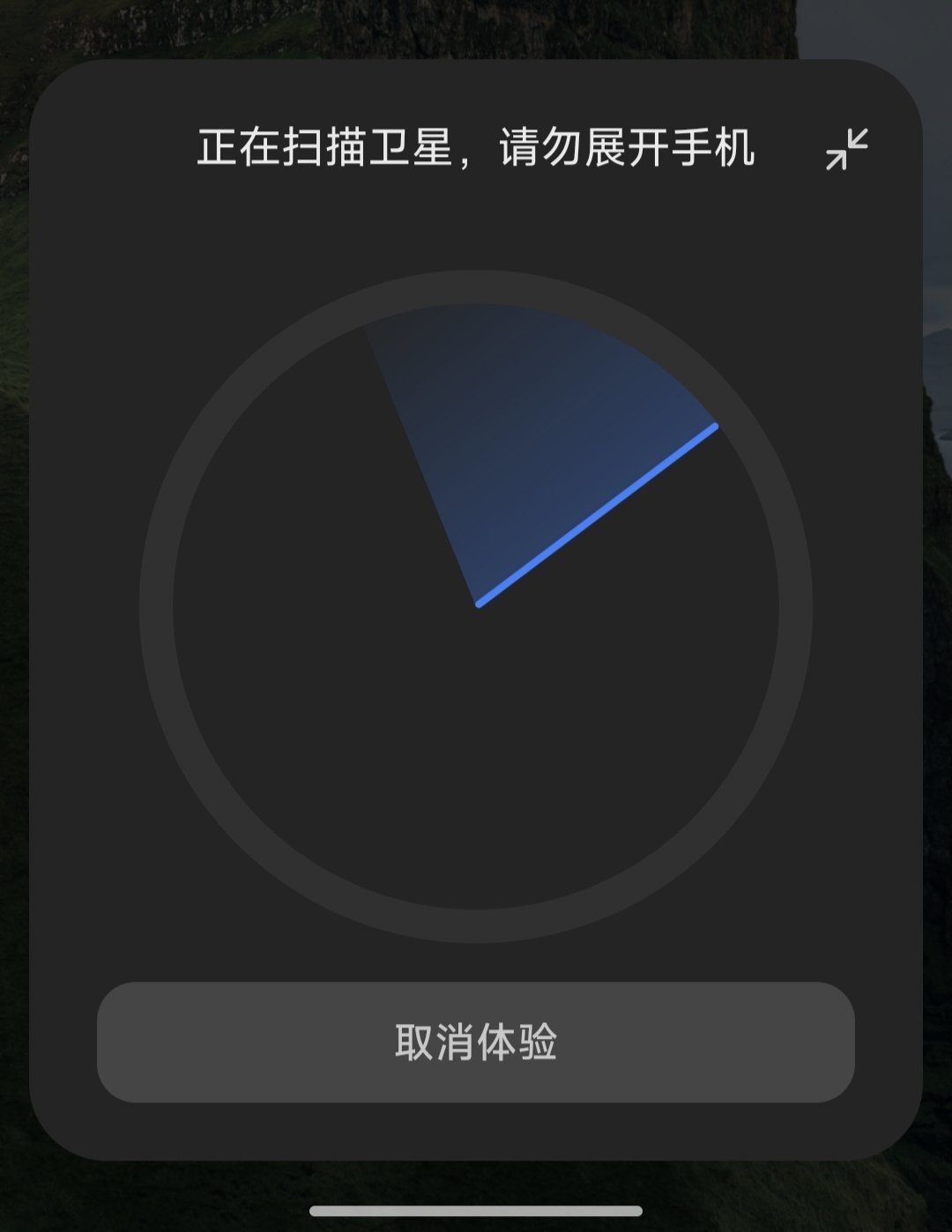The width and height of the screenshot is (952, 1232).
Task: Tap the 取消体验 button
Action: pyautogui.click(x=476, y=1042)
